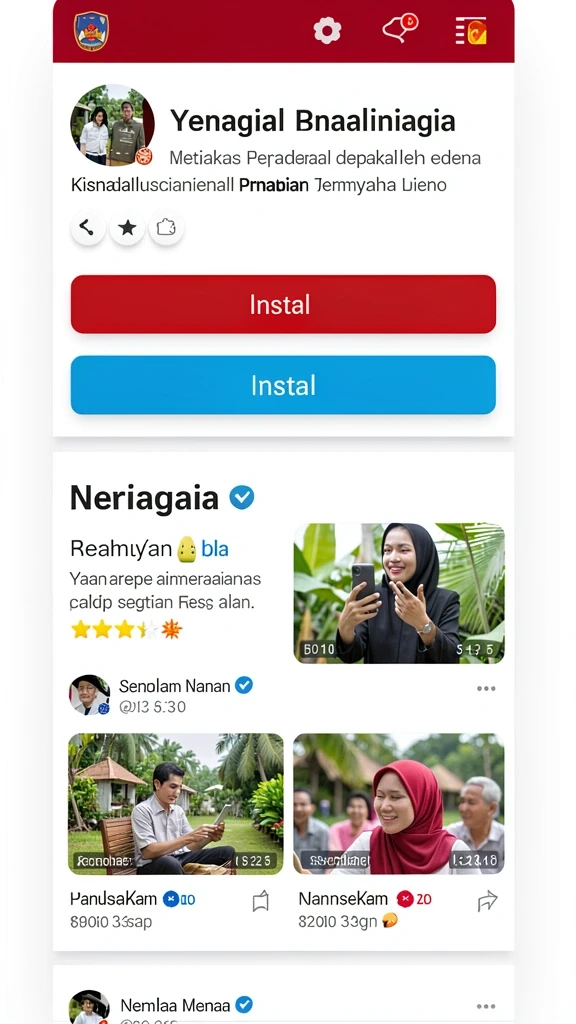576x1024 pixels.
Task: Share the NannseKam video
Action: pos(487,902)
